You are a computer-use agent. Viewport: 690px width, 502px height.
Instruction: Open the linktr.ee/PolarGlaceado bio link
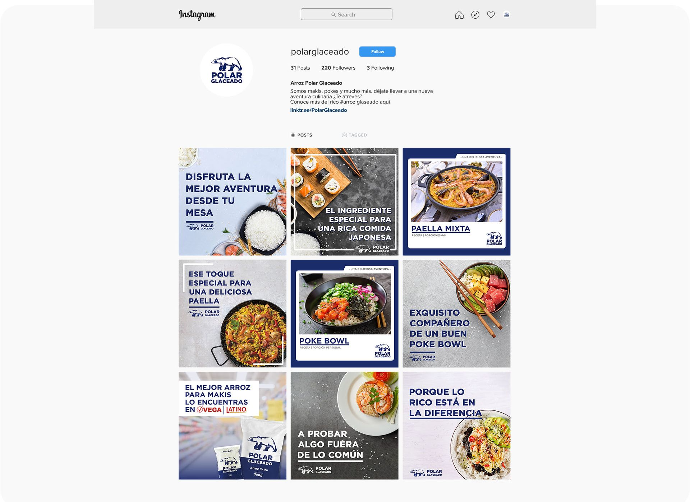click(x=312, y=110)
